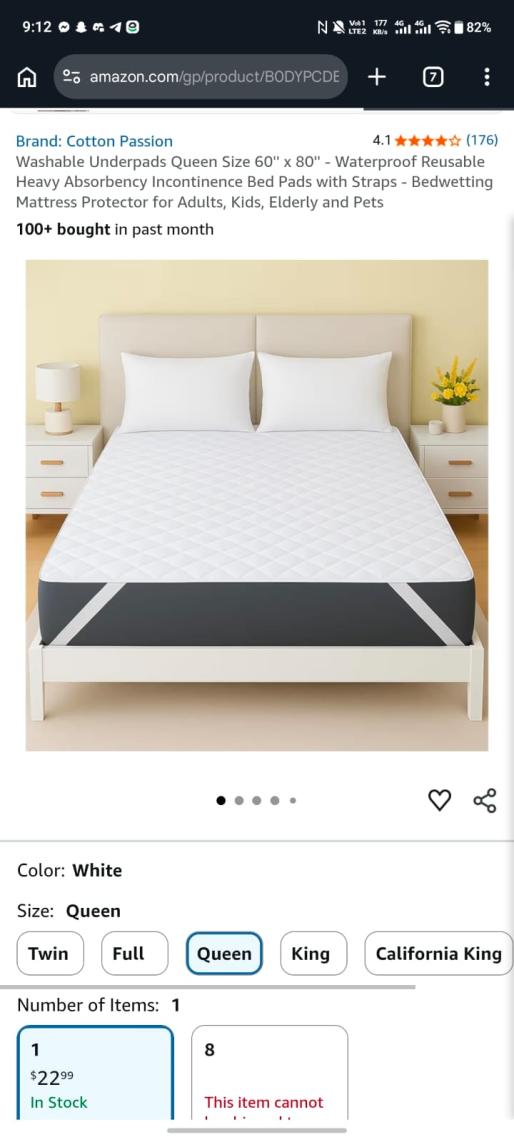514x1142 pixels.
Task: Select the 8 items option
Action: pos(269,1073)
